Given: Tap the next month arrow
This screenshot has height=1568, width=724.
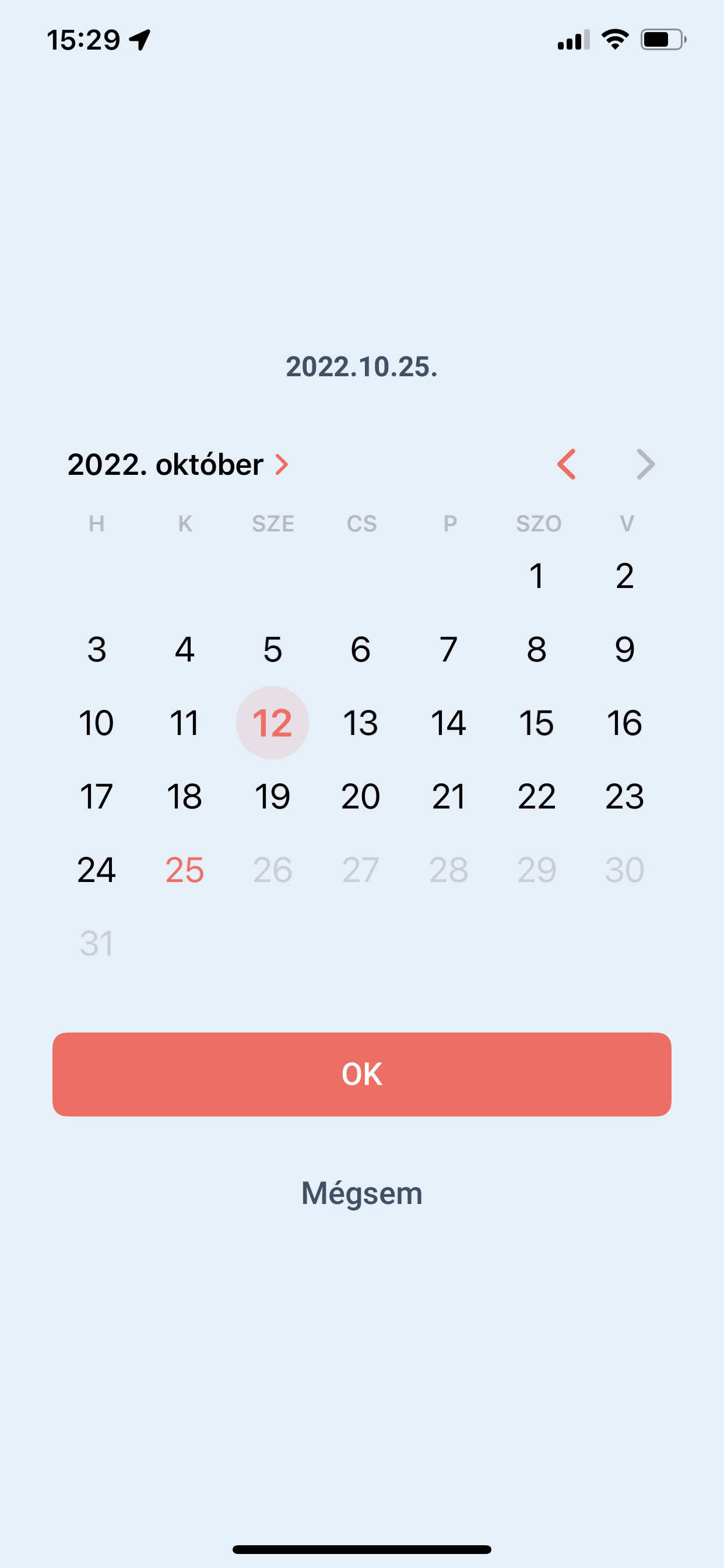Looking at the screenshot, I should 645,464.
